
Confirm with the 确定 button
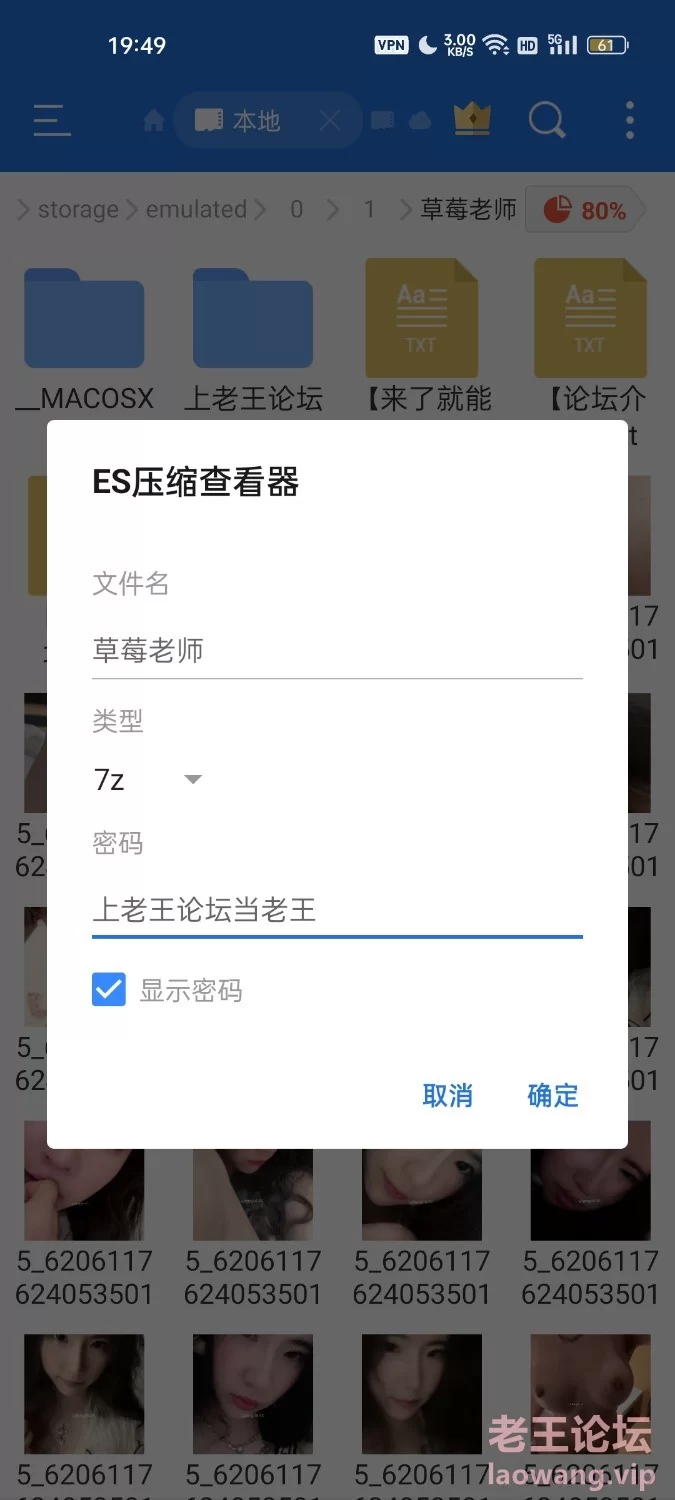[552, 1095]
